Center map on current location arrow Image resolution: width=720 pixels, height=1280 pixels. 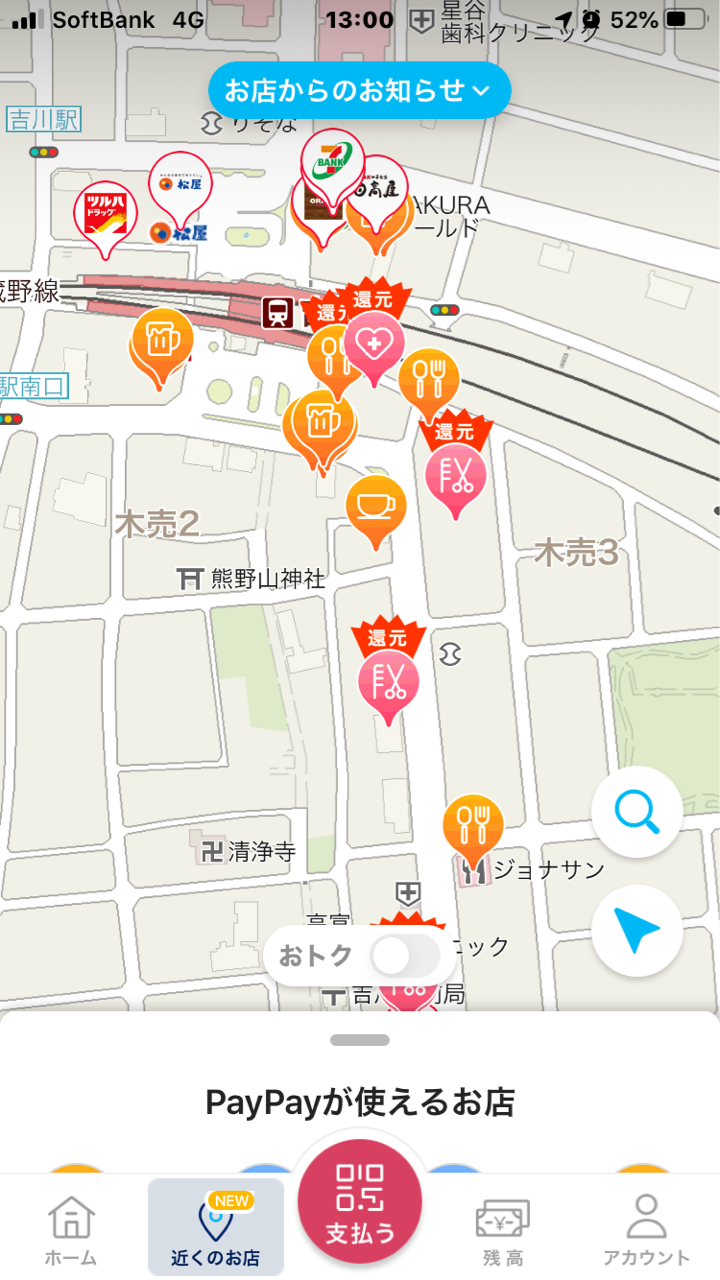pyautogui.click(x=637, y=931)
